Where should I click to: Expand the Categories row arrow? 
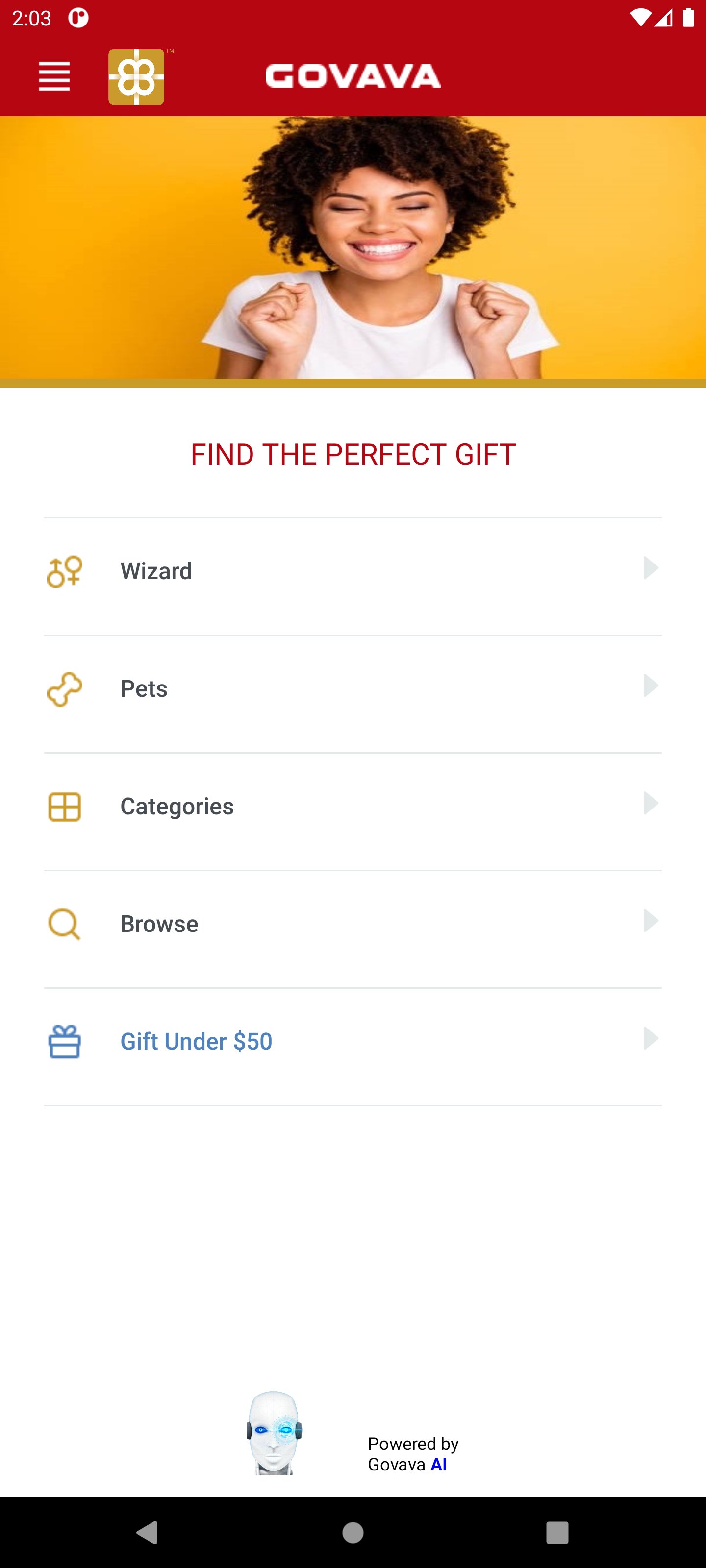651,804
